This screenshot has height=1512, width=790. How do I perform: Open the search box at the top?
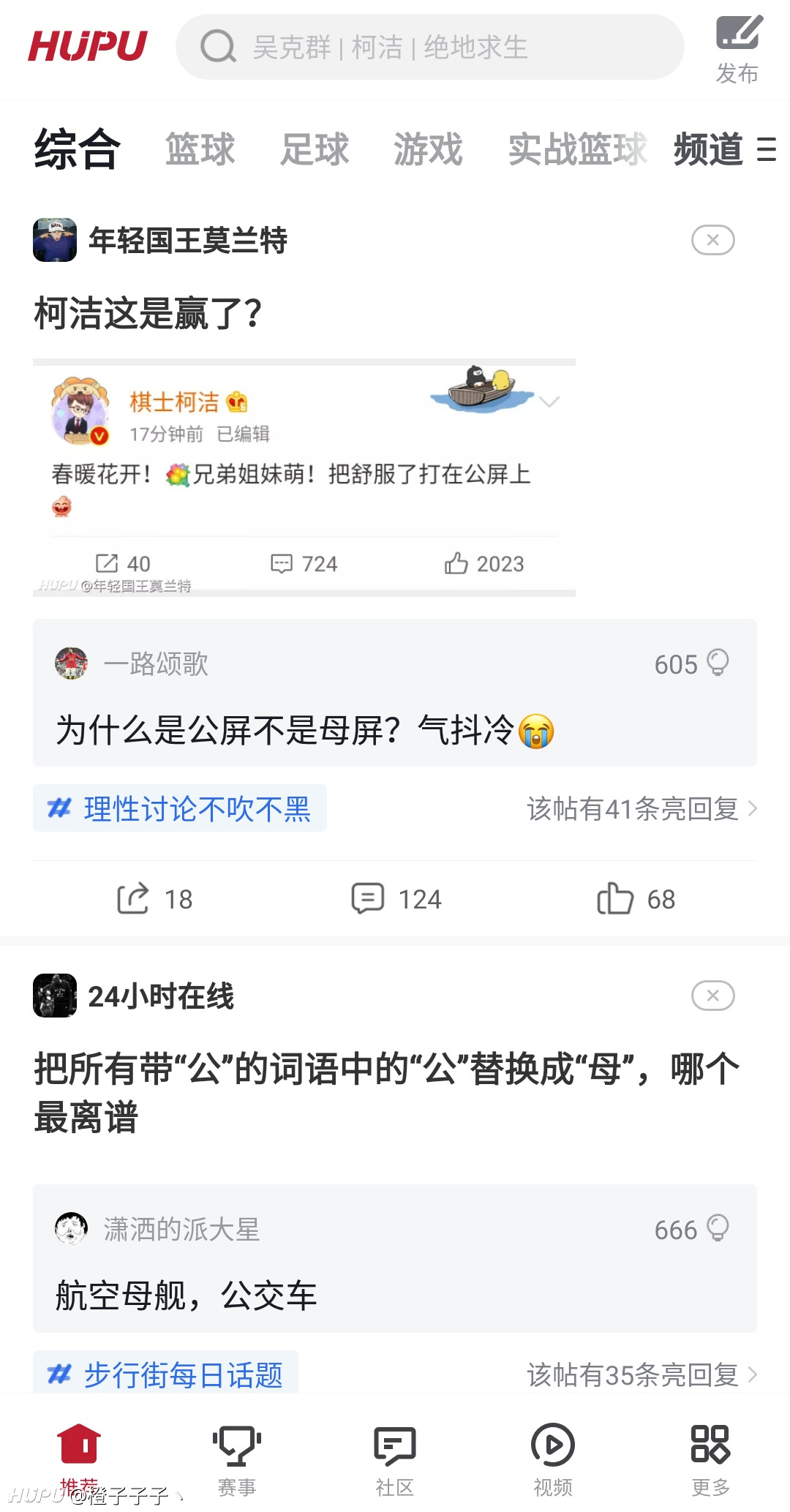point(430,48)
